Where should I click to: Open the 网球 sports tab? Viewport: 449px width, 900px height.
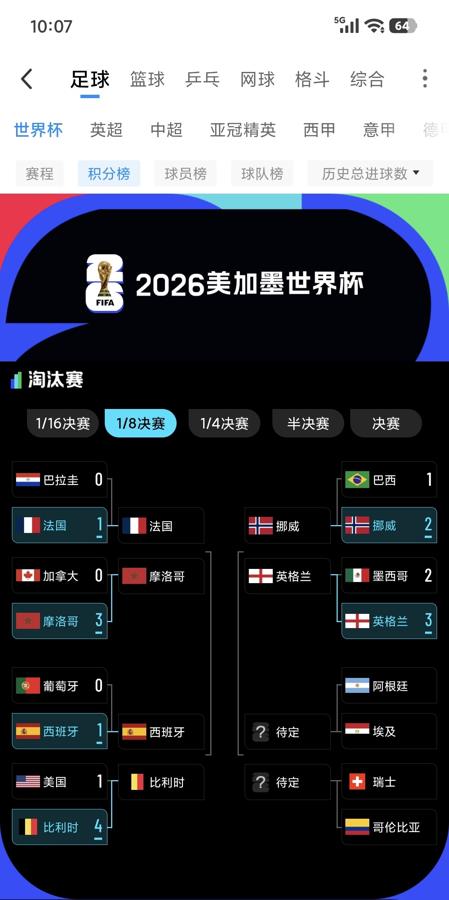tap(257, 79)
